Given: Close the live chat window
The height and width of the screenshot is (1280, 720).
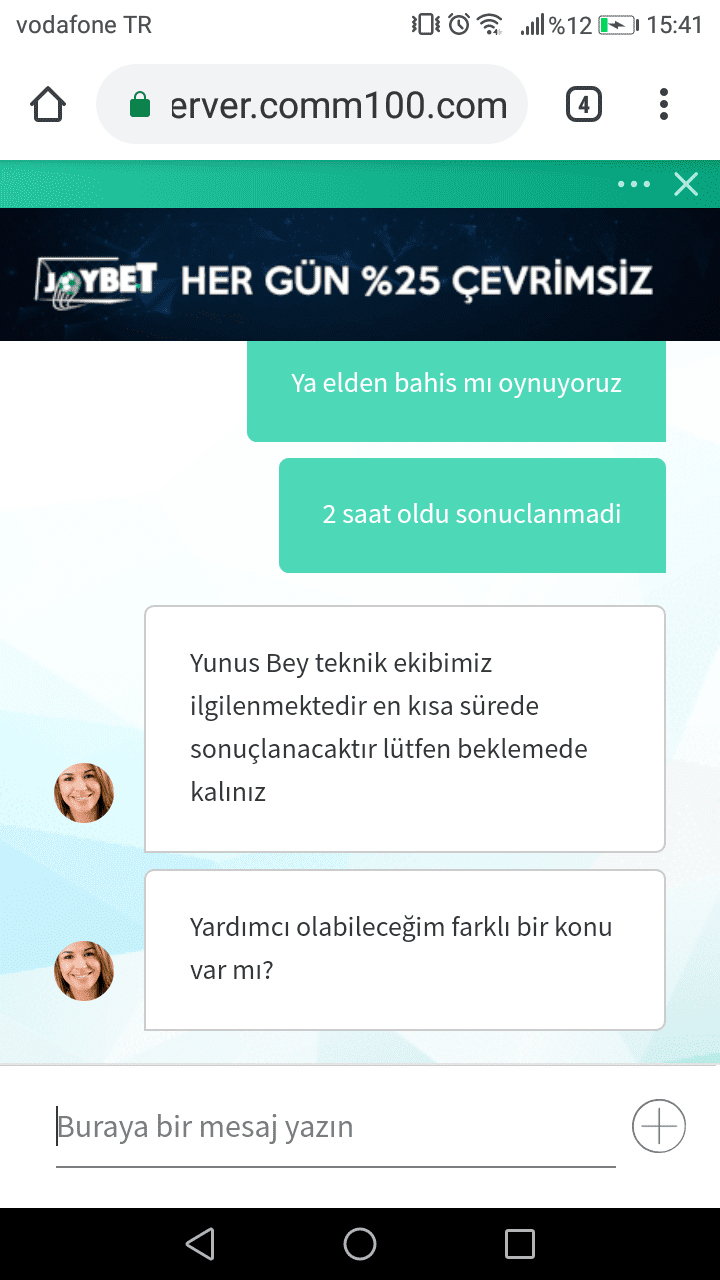Looking at the screenshot, I should [686, 184].
